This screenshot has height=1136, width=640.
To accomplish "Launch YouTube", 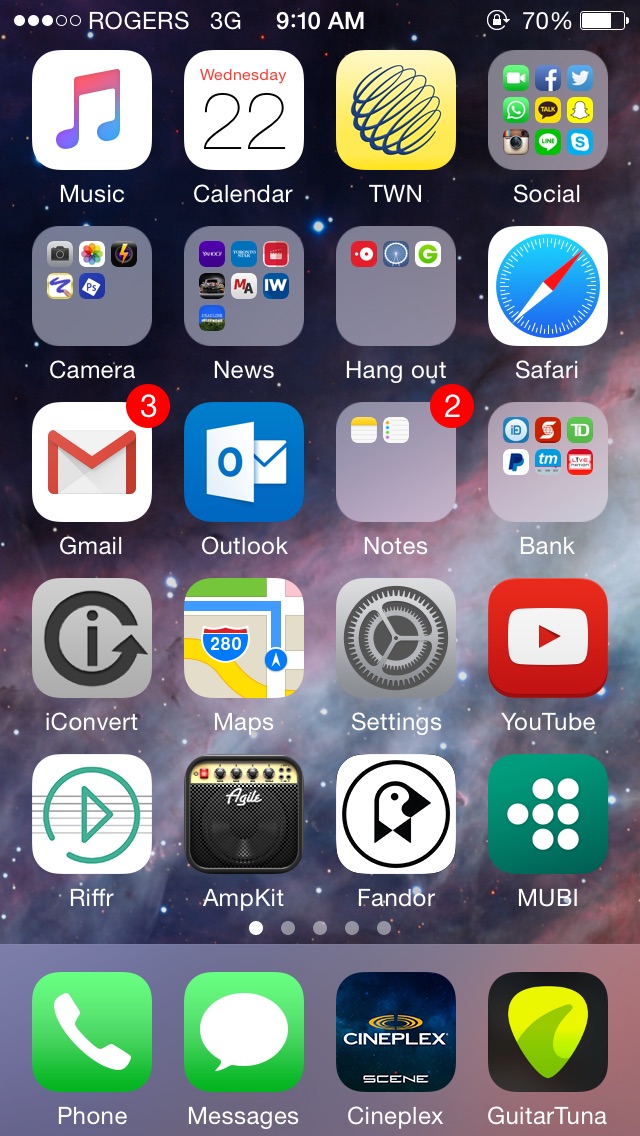I will 548,638.
